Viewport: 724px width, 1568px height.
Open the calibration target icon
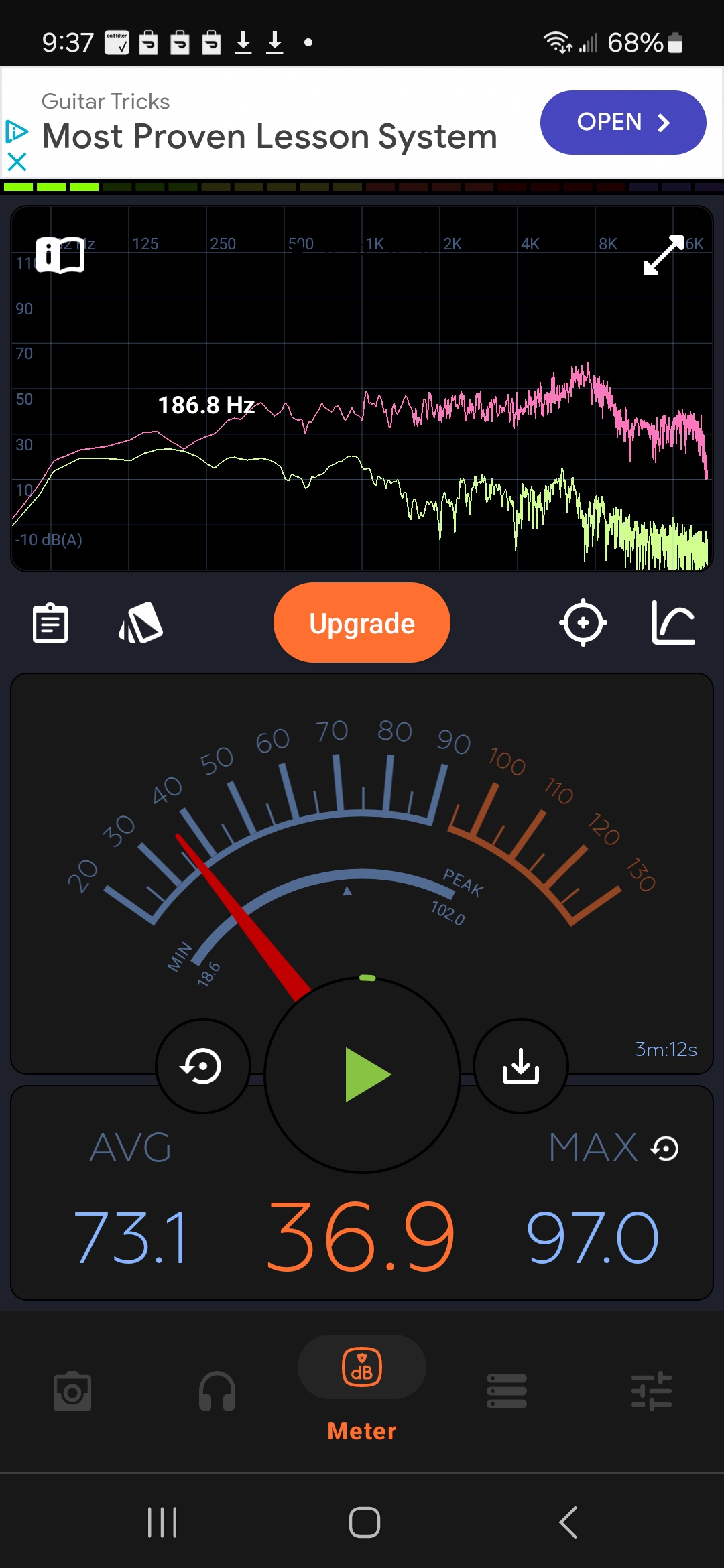583,623
